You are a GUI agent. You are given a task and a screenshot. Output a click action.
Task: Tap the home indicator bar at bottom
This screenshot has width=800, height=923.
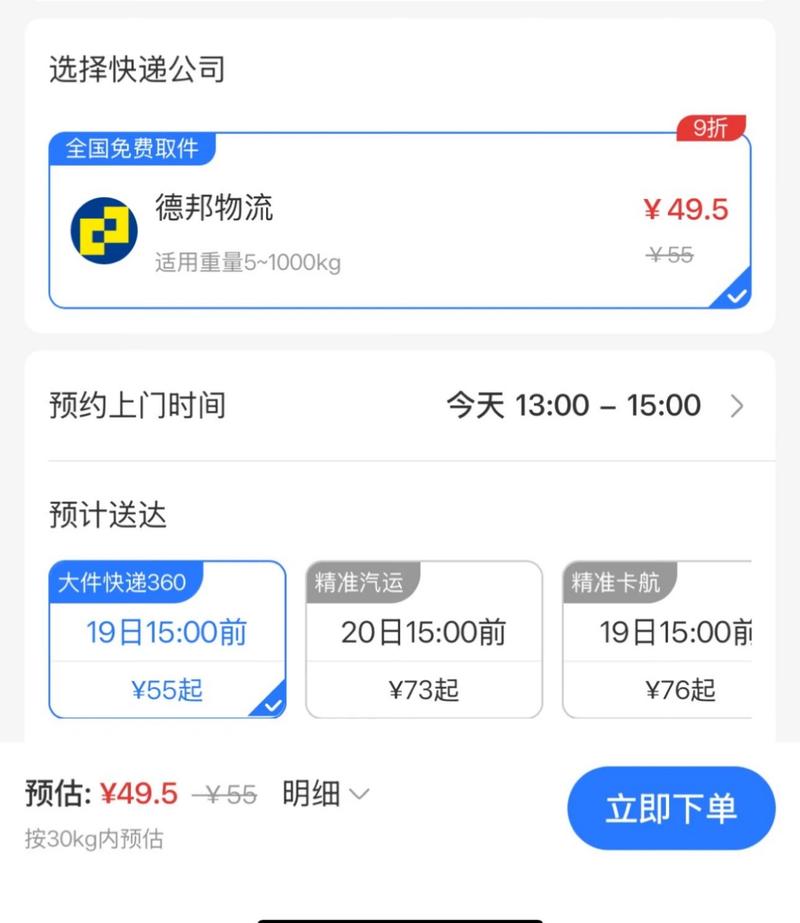coord(400,917)
